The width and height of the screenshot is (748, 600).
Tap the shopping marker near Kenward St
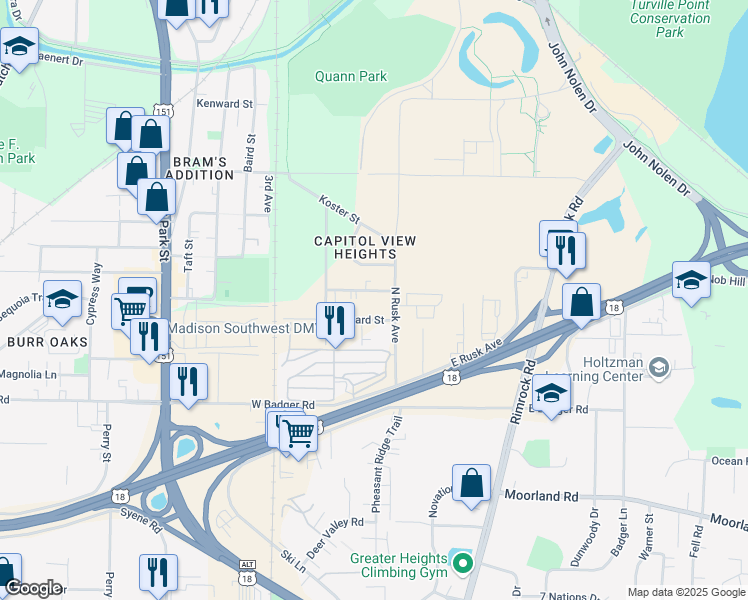pyautogui.click(x=150, y=135)
